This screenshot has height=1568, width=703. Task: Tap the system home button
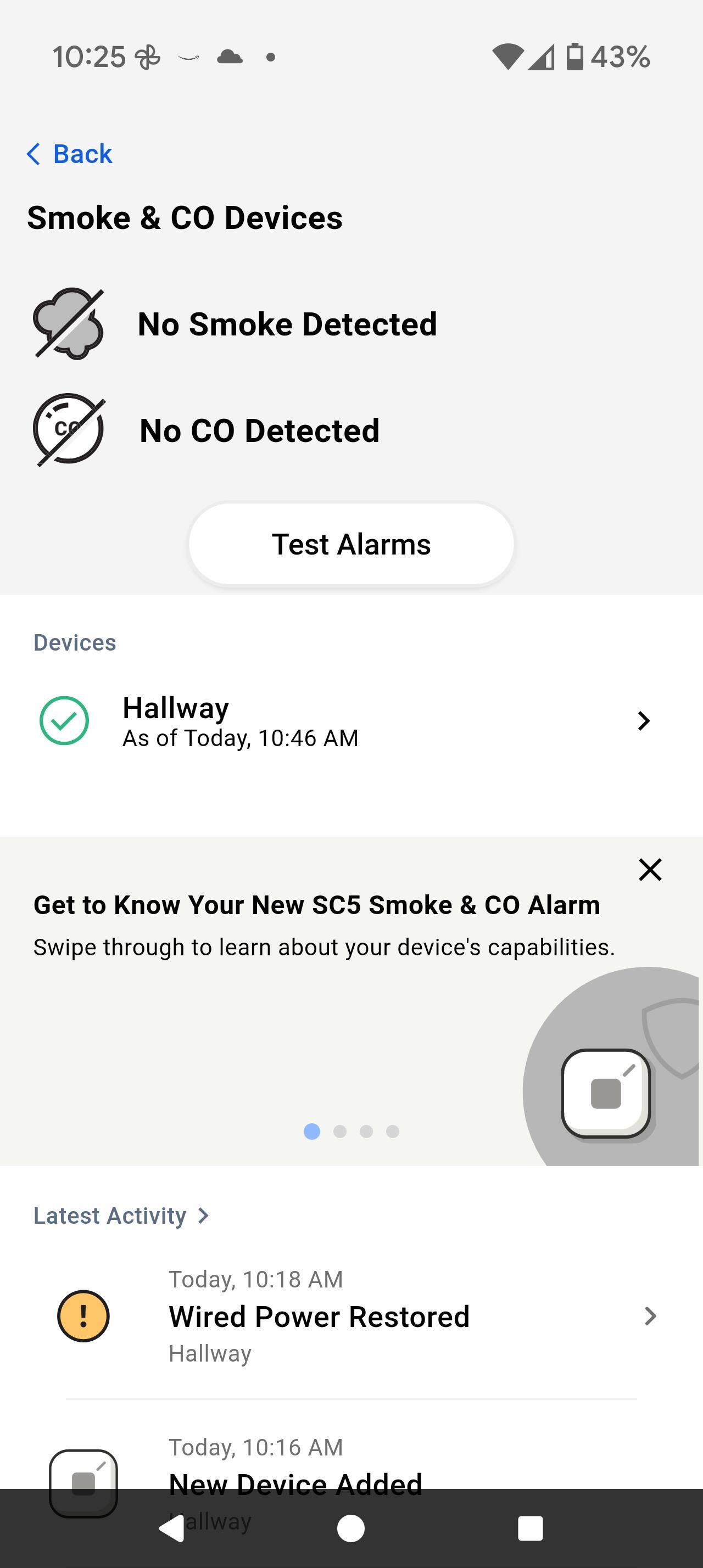[351, 1528]
